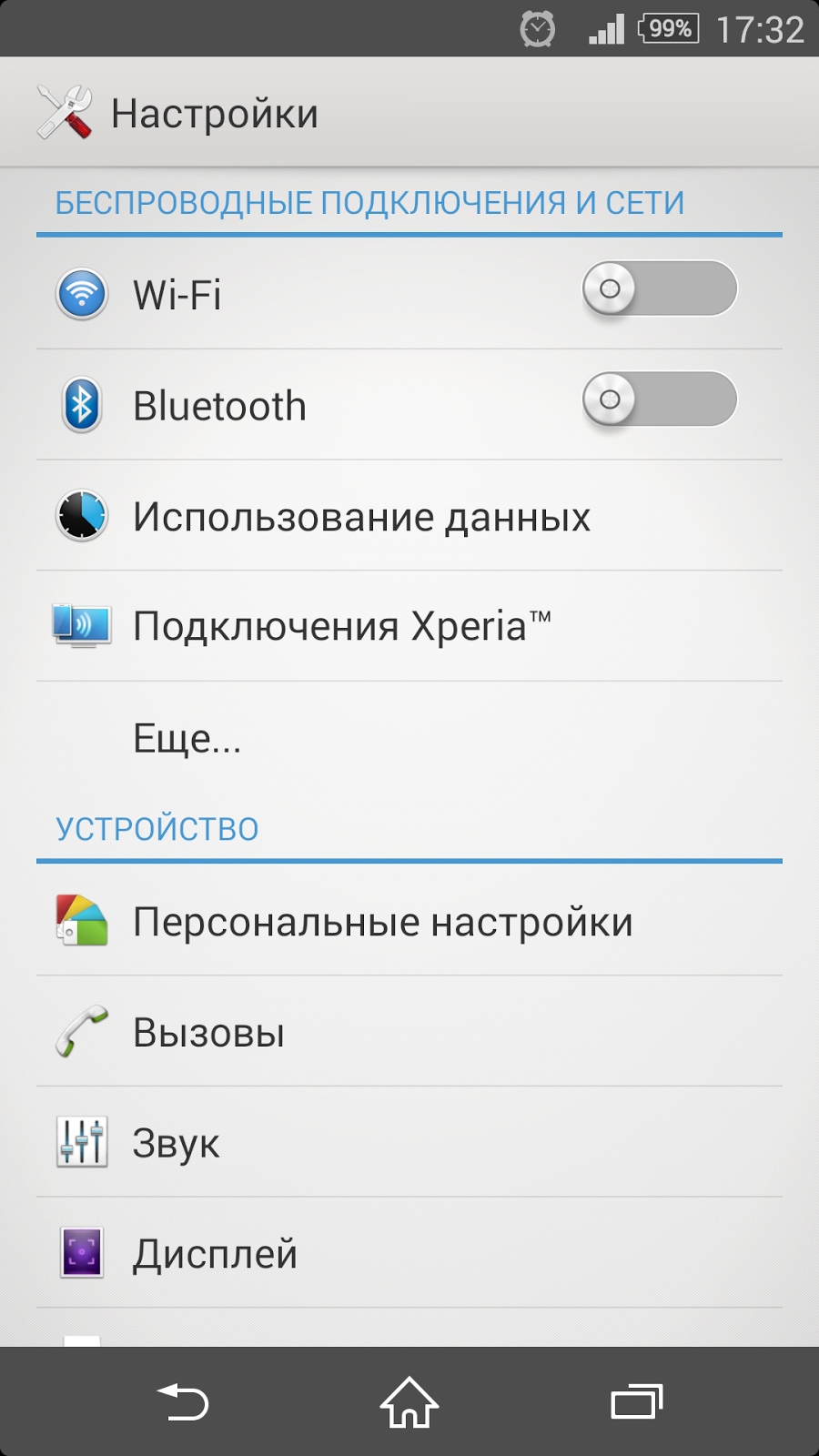
Task: Turn on the Wi-Fi switch
Action: (659, 289)
